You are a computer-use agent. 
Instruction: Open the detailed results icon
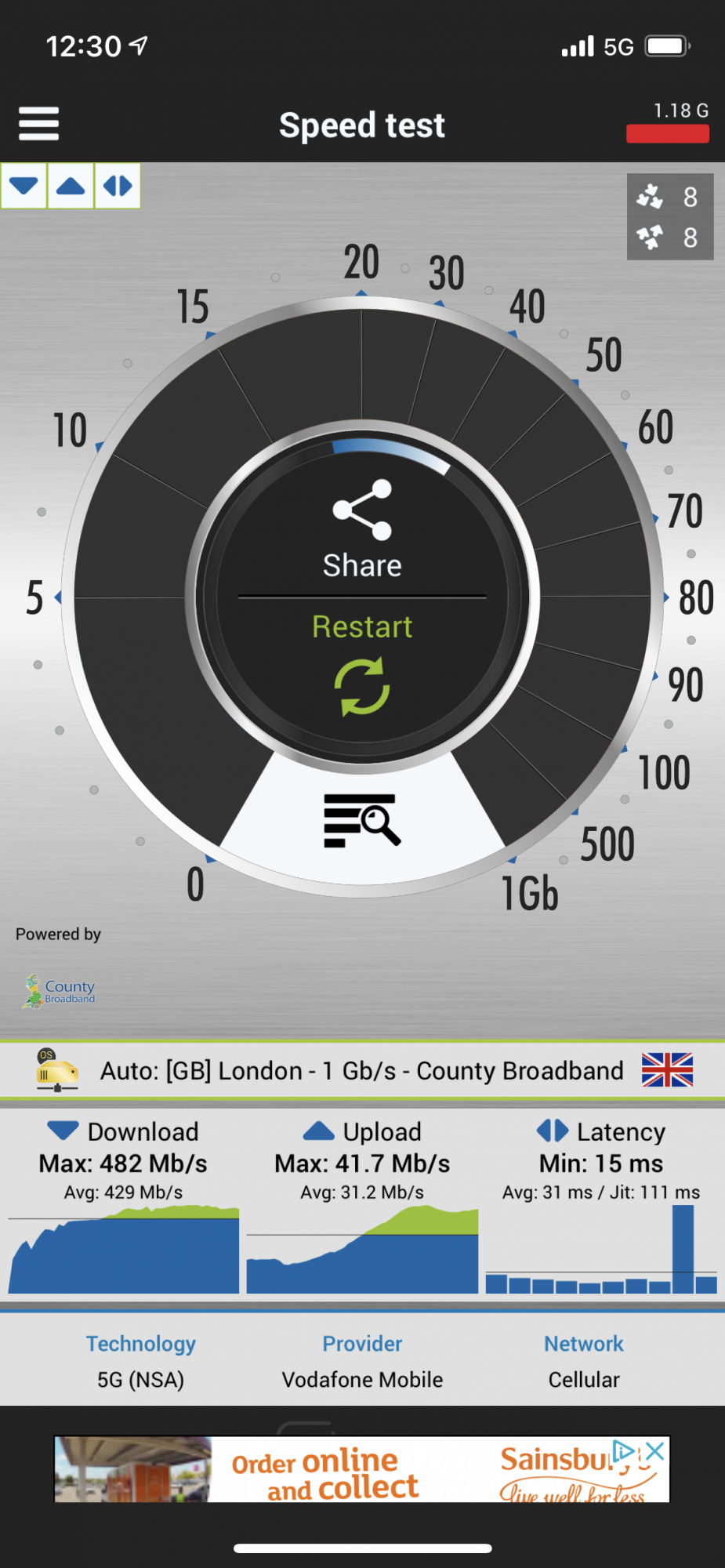point(362,821)
